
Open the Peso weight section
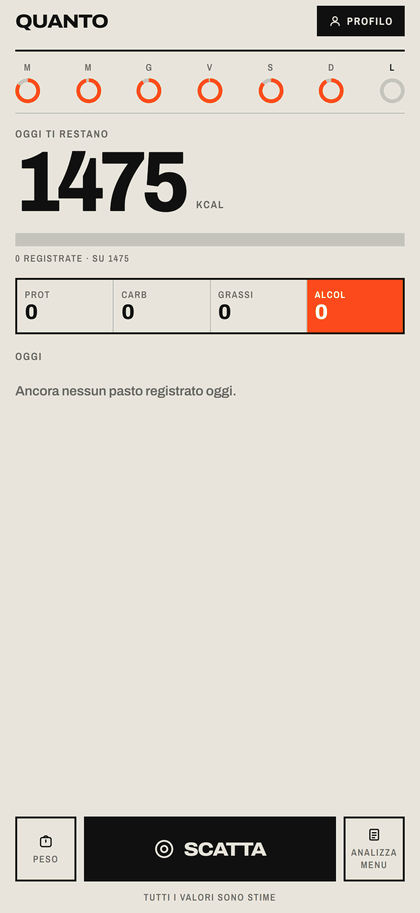click(x=45, y=849)
